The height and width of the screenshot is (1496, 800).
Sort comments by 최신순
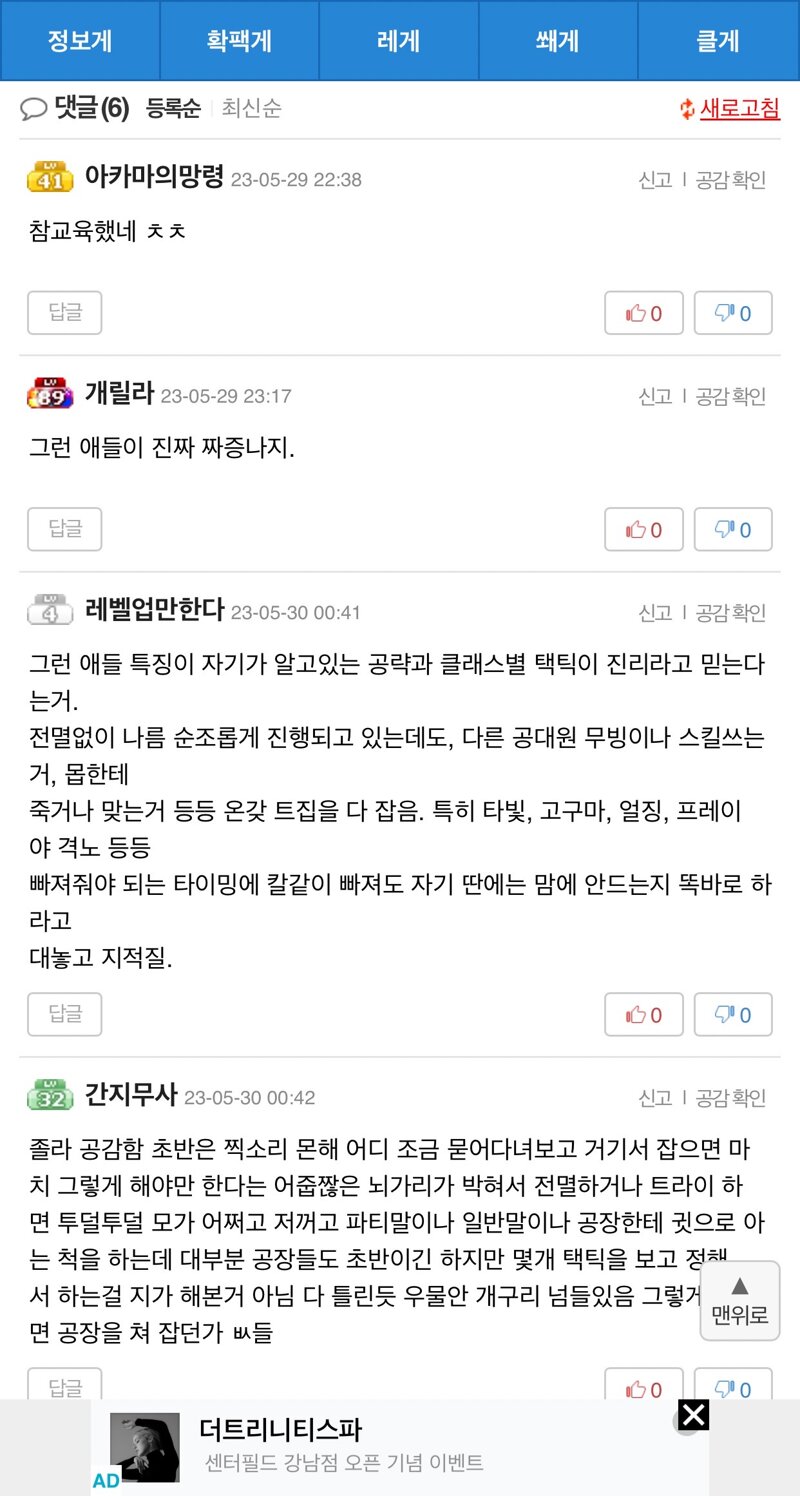click(251, 108)
